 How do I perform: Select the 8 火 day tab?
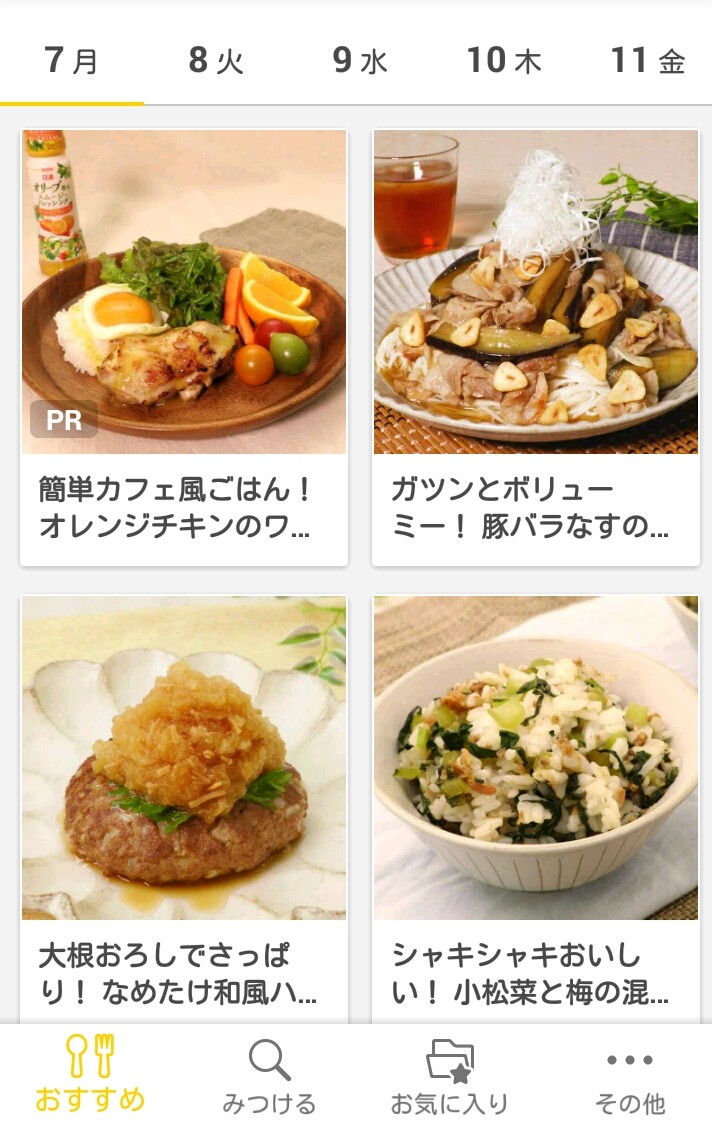216,61
